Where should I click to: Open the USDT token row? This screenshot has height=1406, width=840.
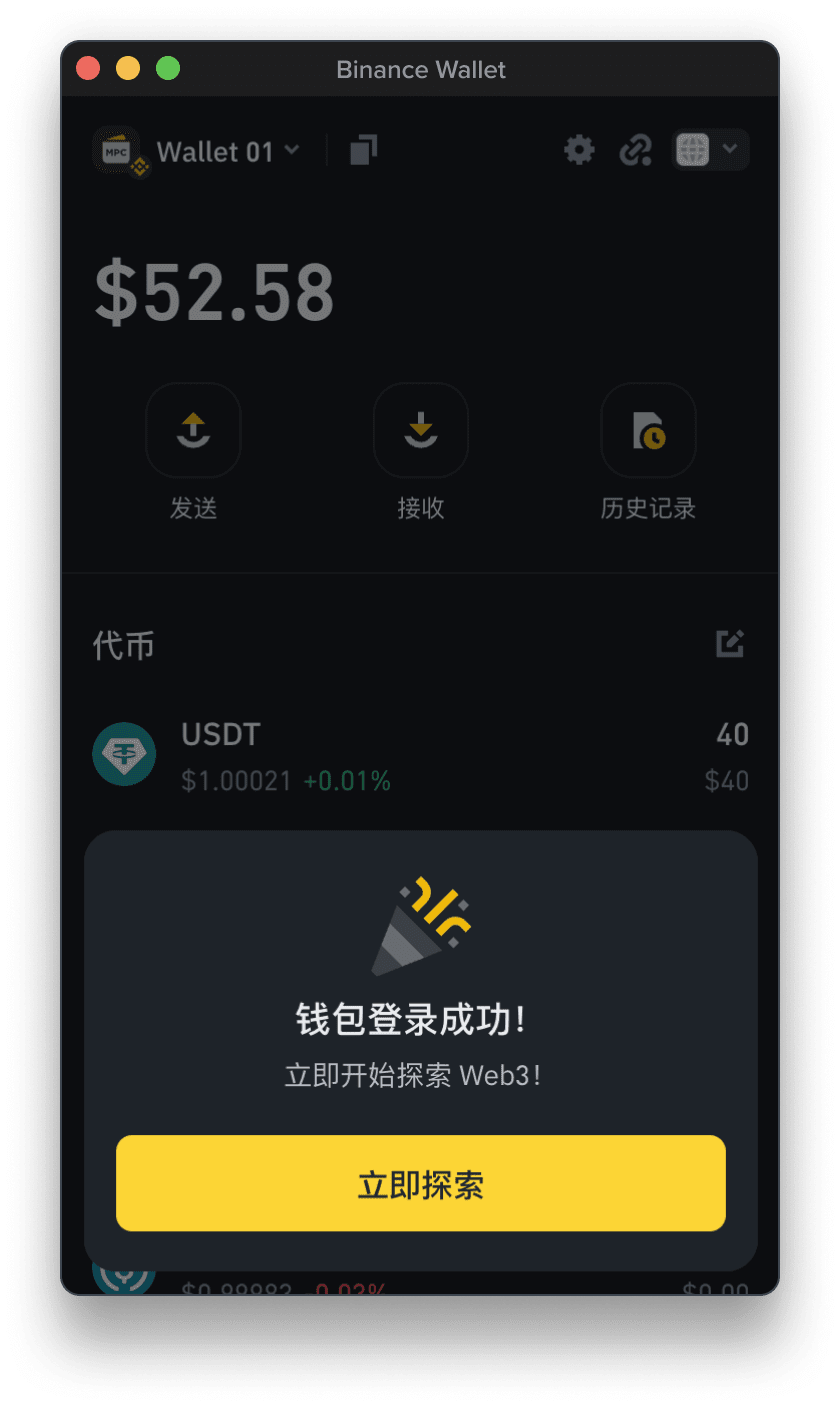point(420,756)
